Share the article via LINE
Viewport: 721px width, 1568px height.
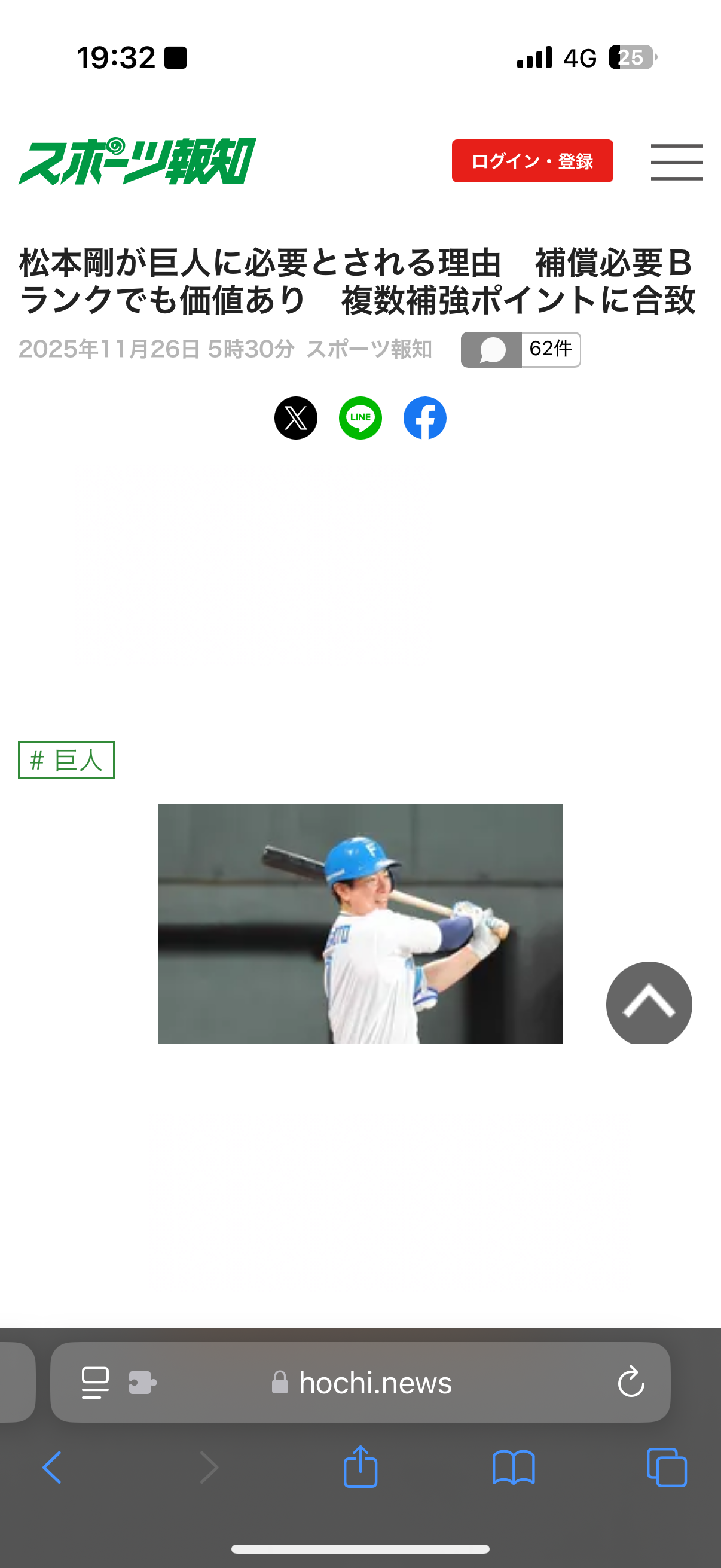[360, 418]
